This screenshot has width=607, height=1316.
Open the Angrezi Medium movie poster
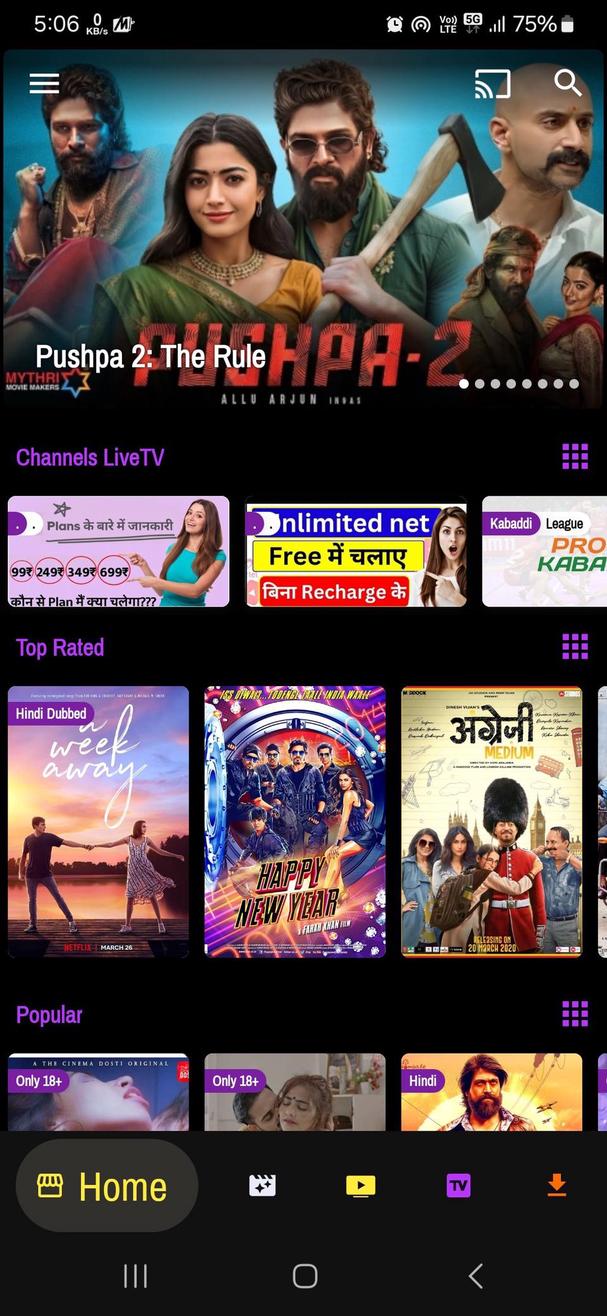point(491,822)
